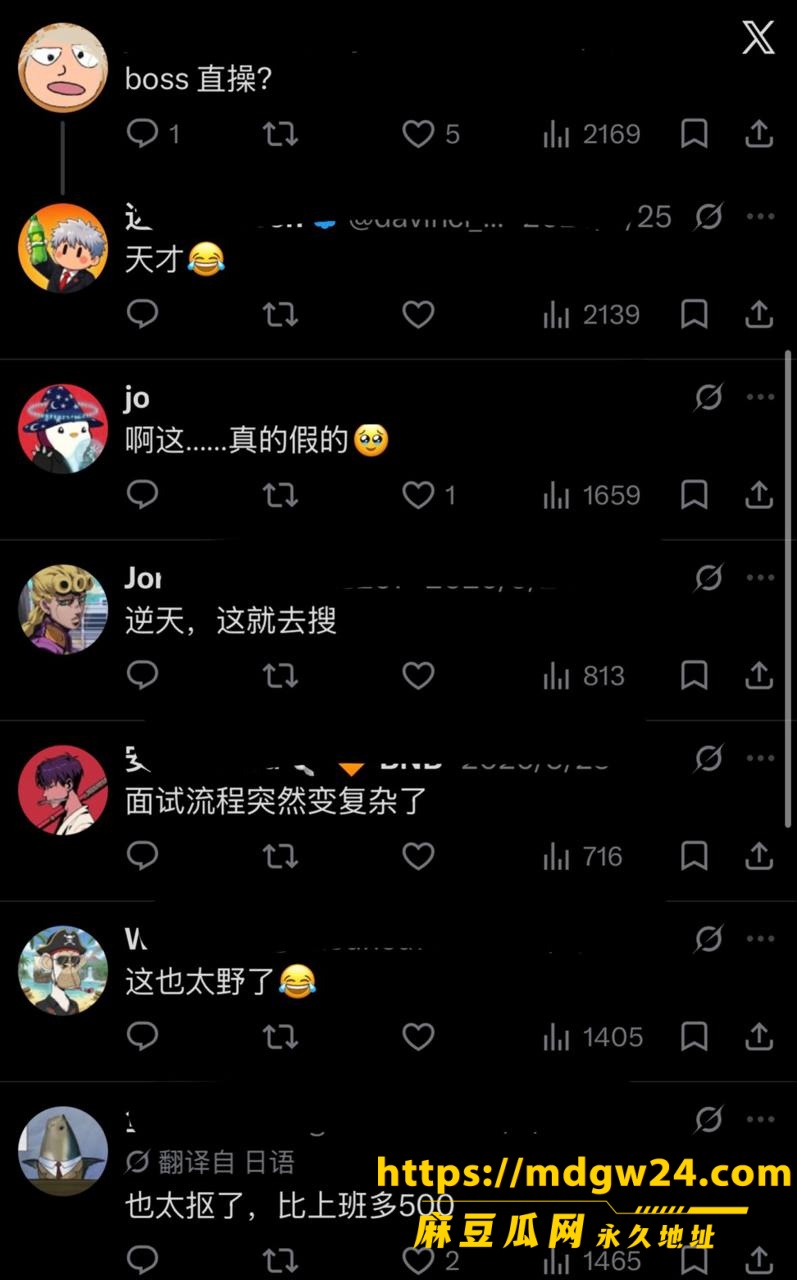797x1280 pixels.
Task: Open overflow menu on the "天才" reply
Action: [x=761, y=217]
